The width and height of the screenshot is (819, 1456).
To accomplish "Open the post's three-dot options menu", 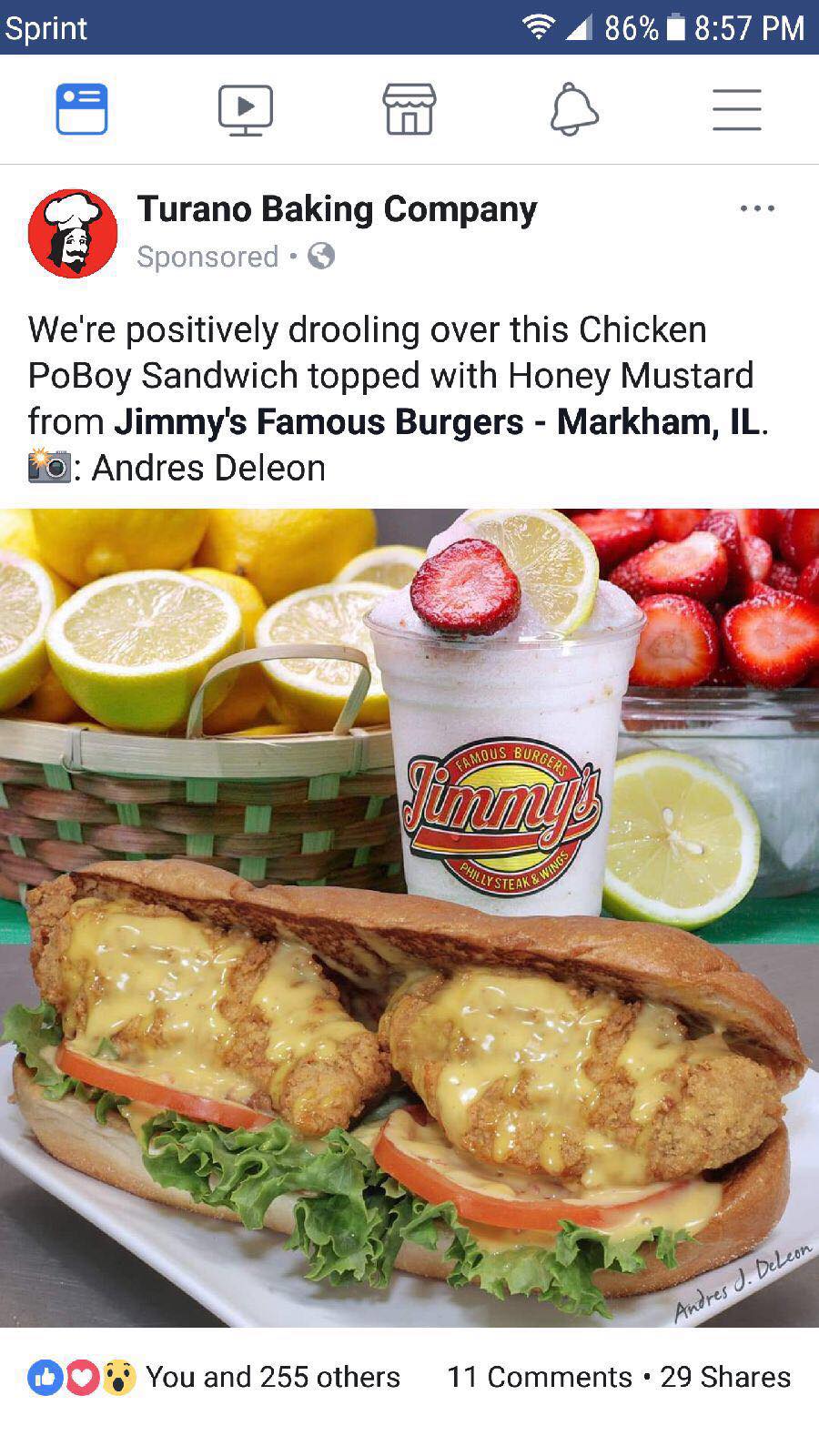I will (757, 209).
